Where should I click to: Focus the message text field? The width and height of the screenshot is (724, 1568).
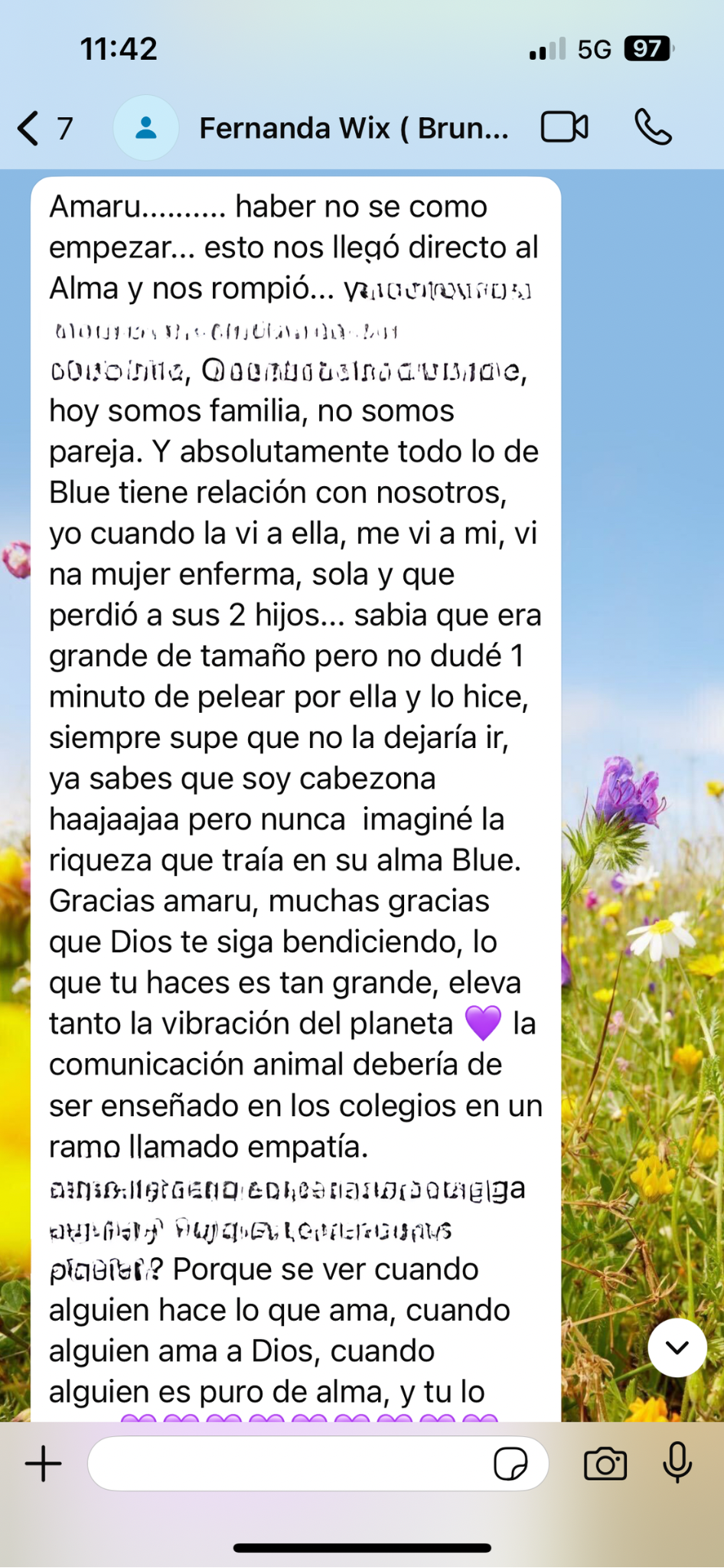291,1464
